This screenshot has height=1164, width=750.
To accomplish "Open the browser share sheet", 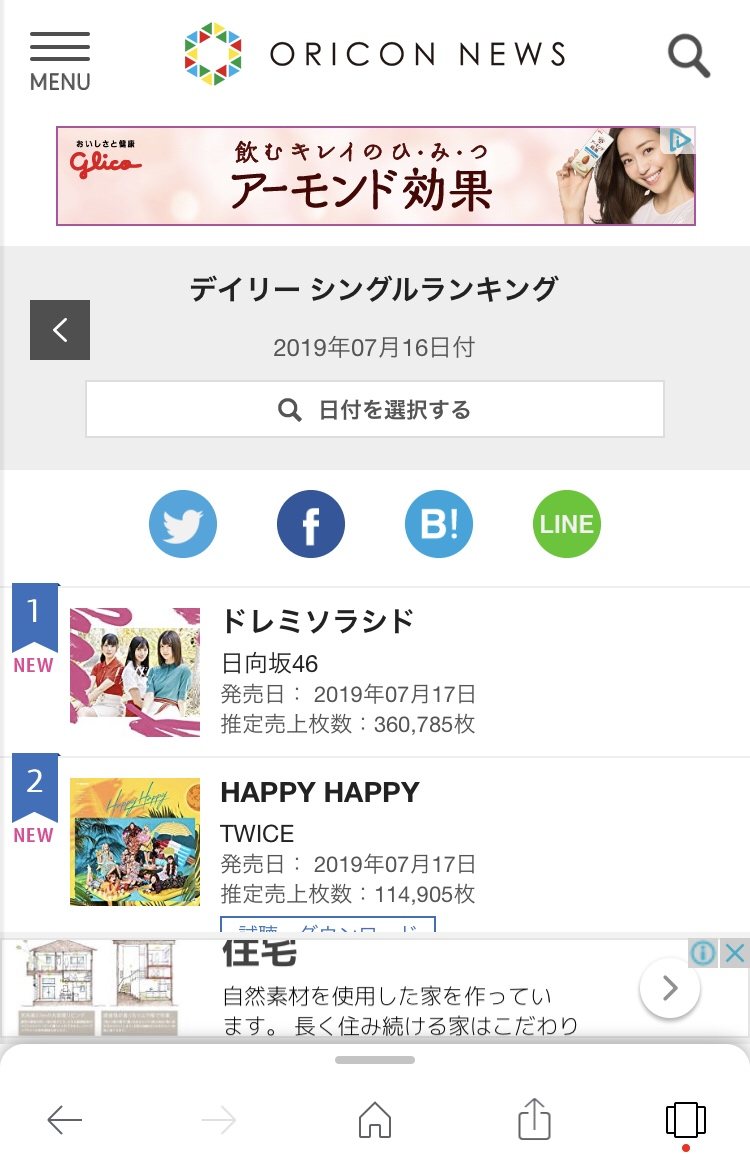I will (x=535, y=1120).
